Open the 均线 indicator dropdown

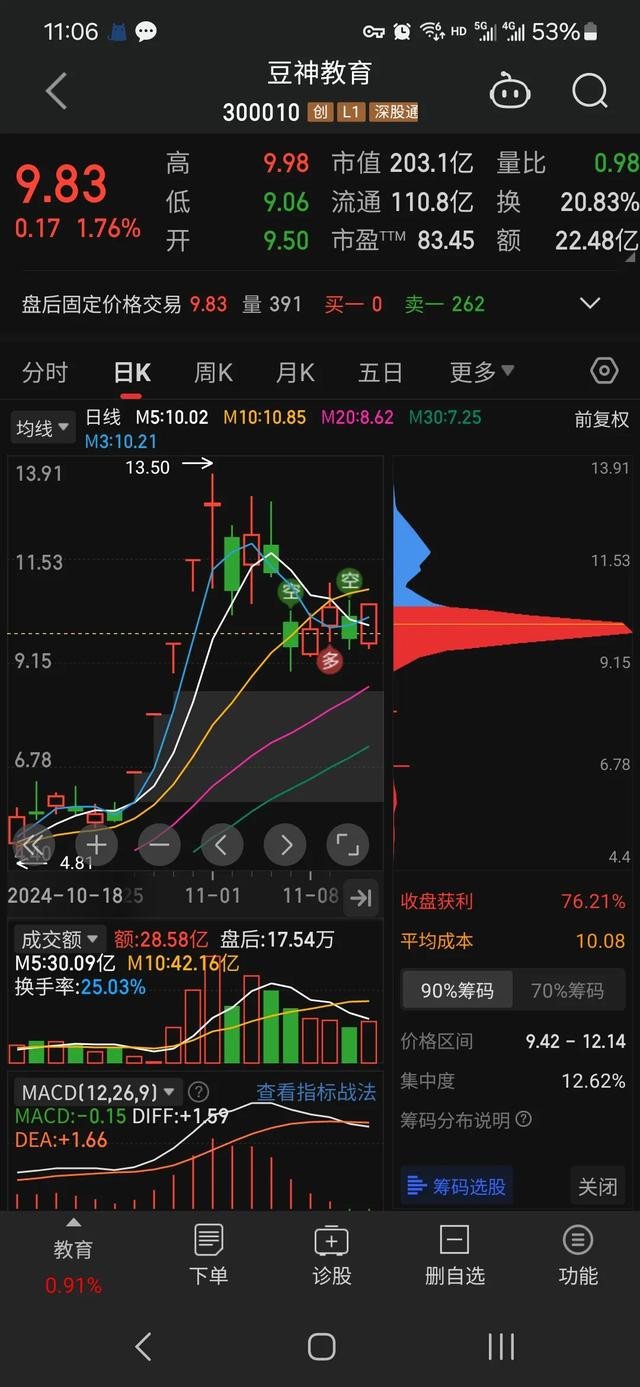coord(43,428)
